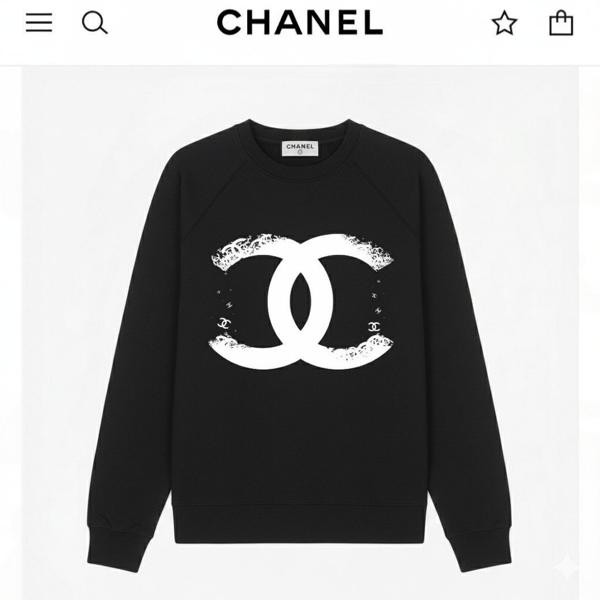Screen dimensions: 600x600
Task: Open the wishlist star icon
Action: pyautogui.click(x=505, y=23)
